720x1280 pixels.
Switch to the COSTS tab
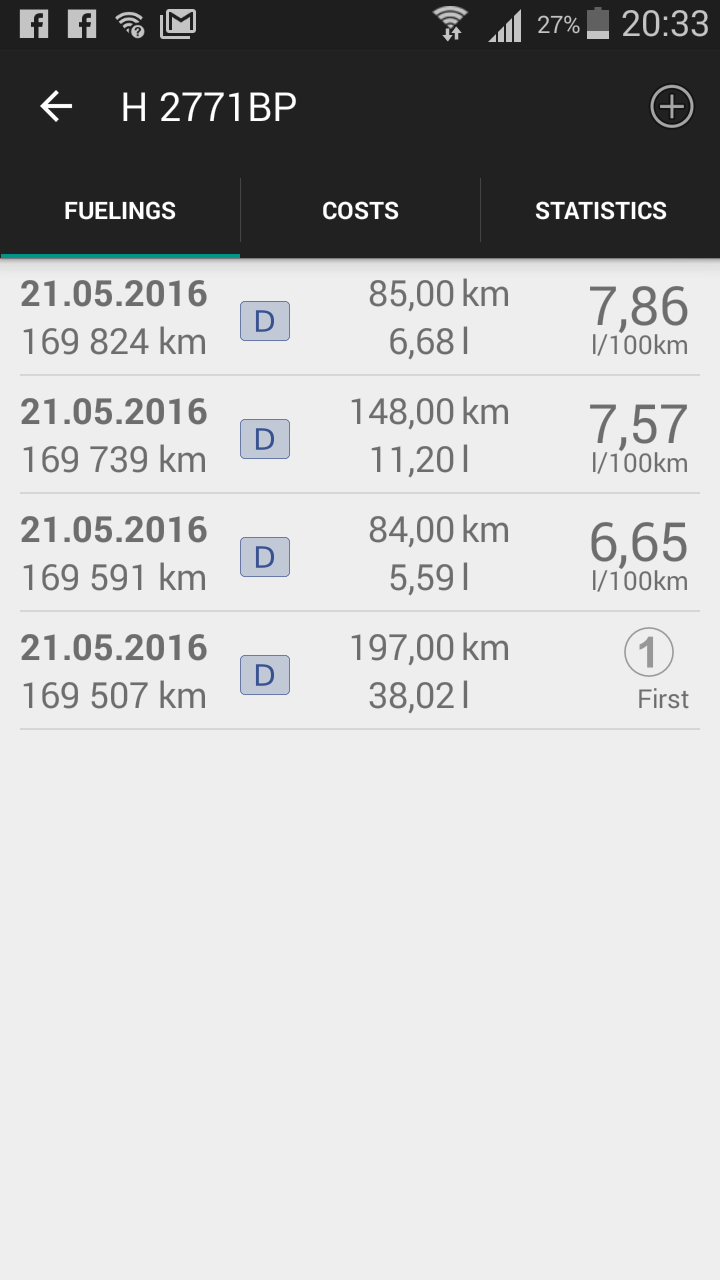tap(360, 210)
